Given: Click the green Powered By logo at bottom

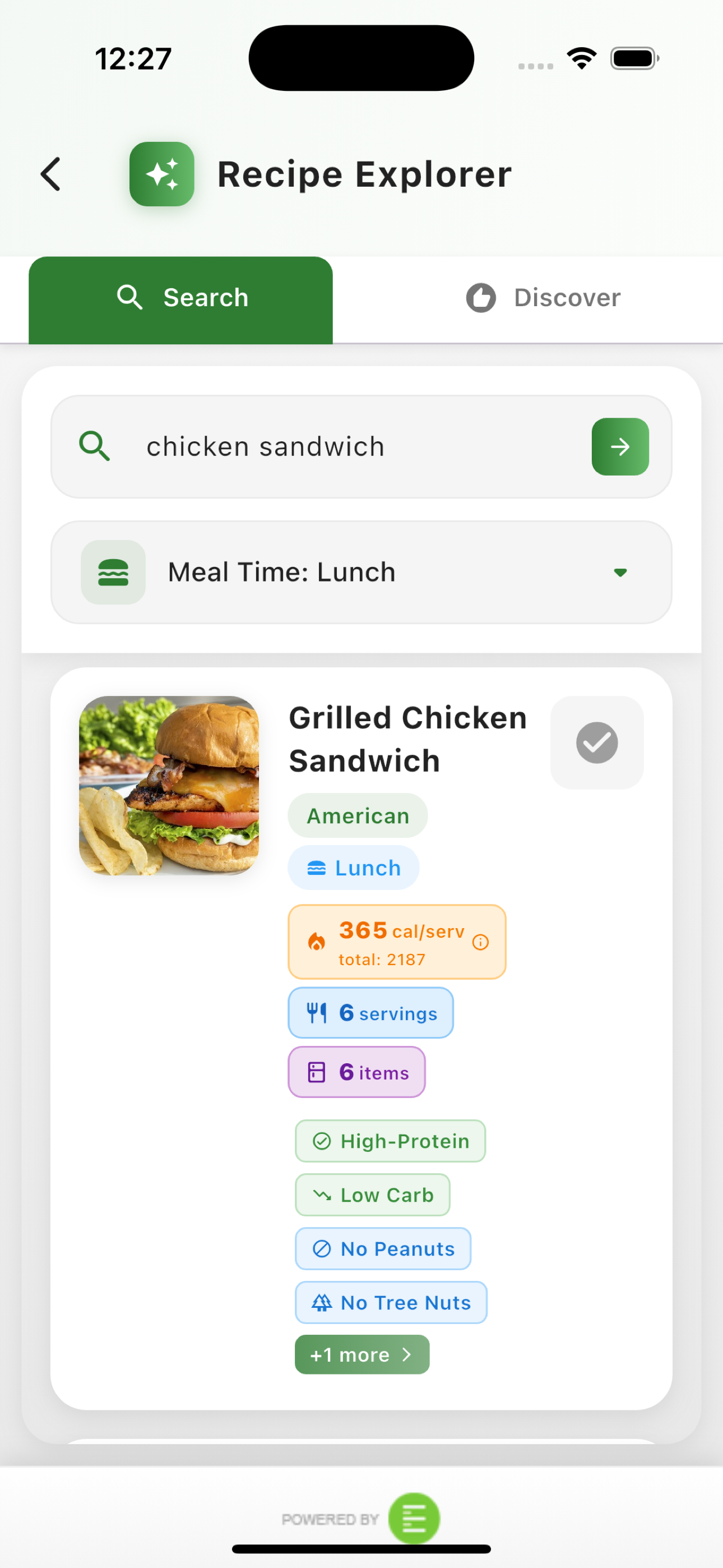Looking at the screenshot, I should 414,1517.
